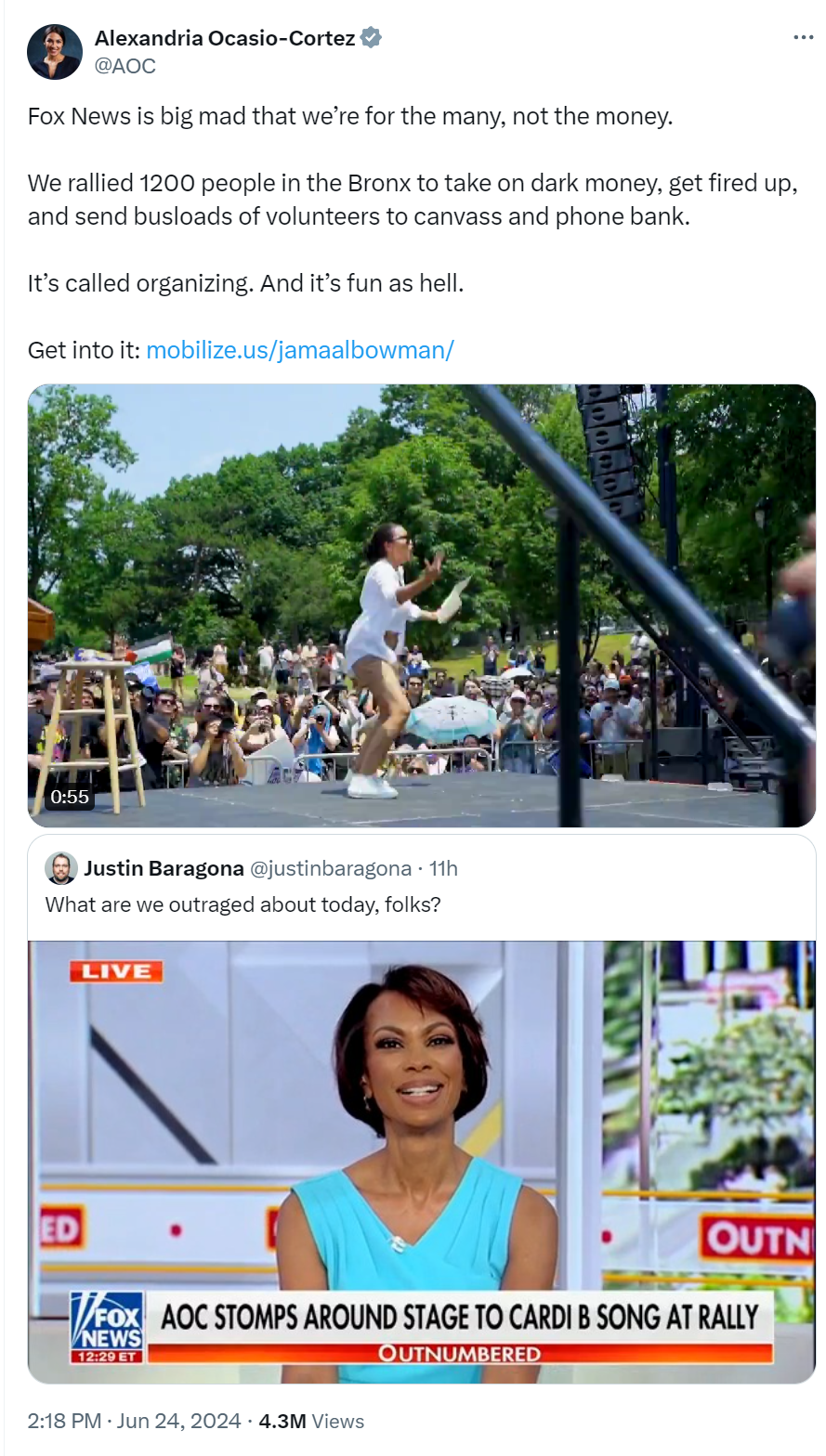
Task: Open the Fox News image in the quoted tweet
Action: click(x=422, y=1163)
